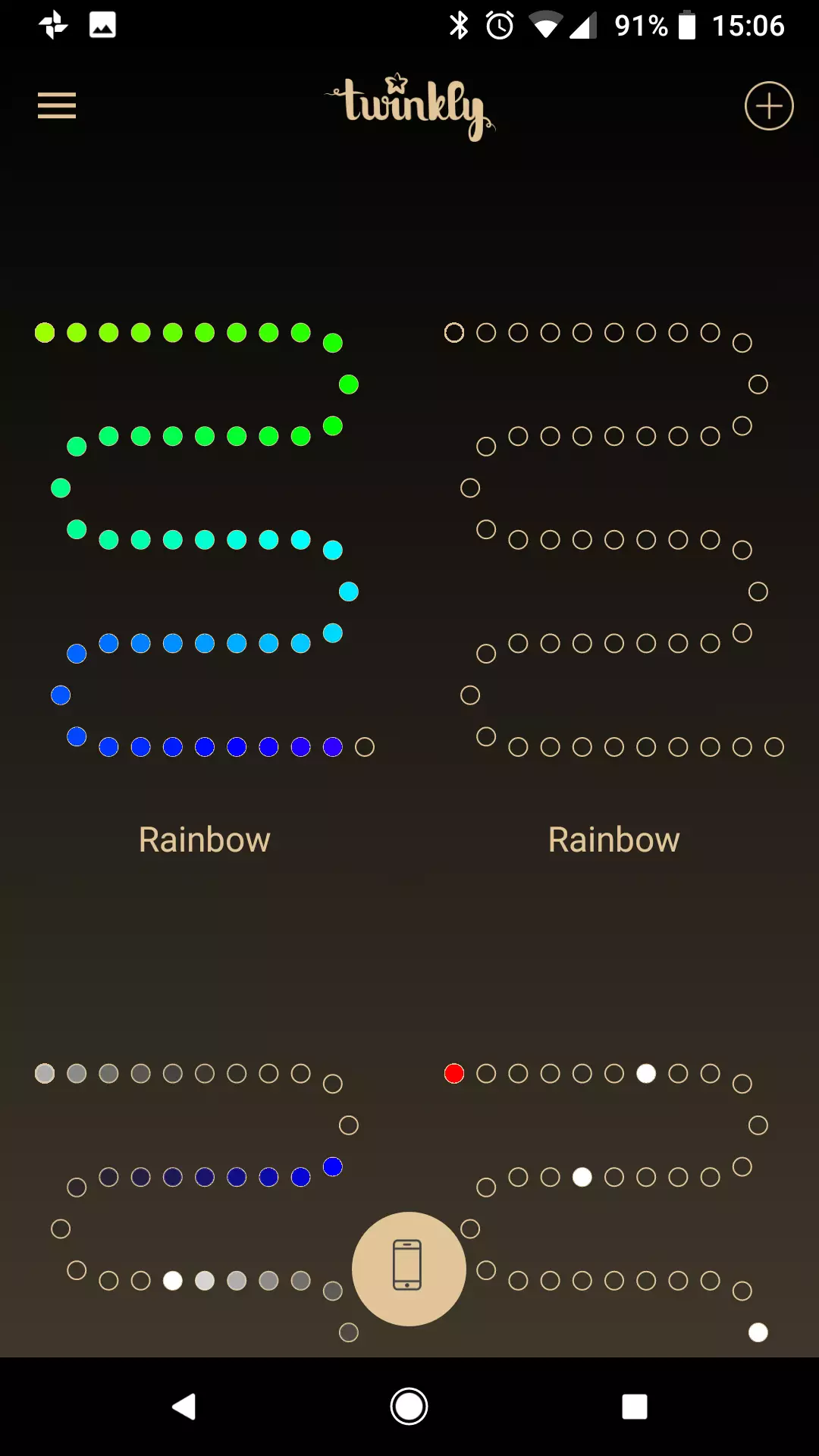Image resolution: width=819 pixels, height=1456 pixels.
Task: Tap the round phone device button
Action: [x=409, y=1269]
